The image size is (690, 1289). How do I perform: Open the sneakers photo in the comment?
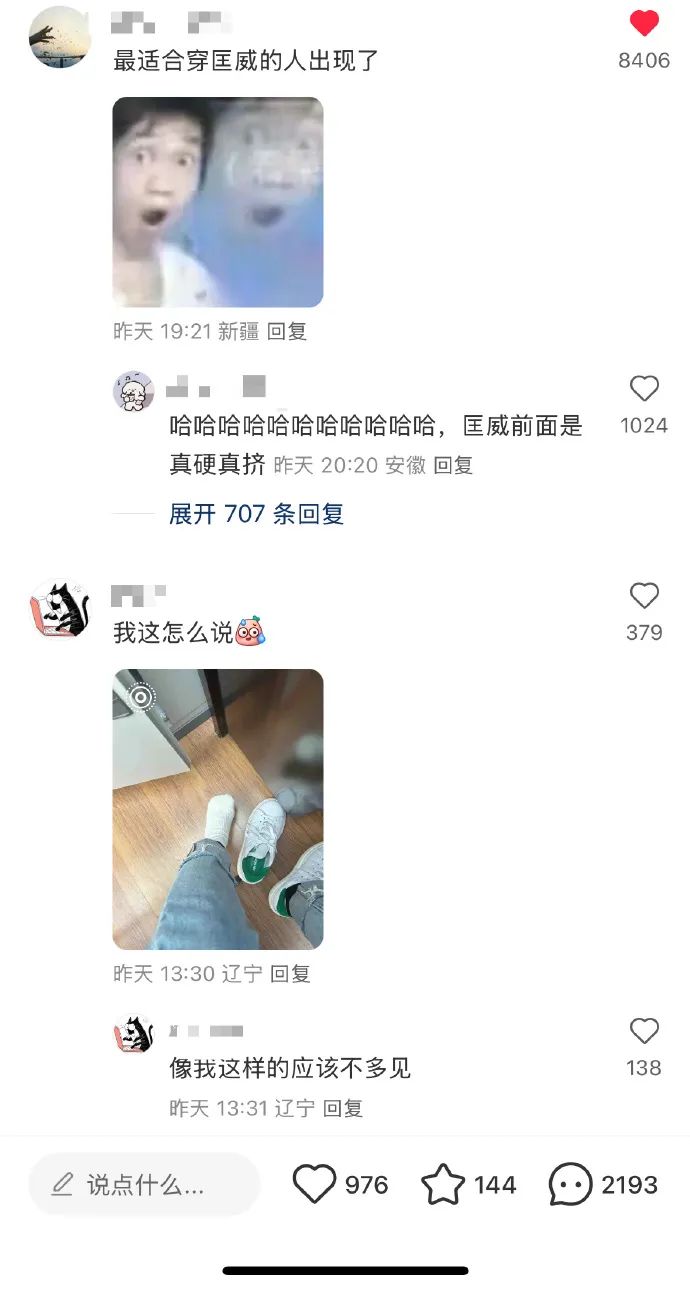point(217,809)
